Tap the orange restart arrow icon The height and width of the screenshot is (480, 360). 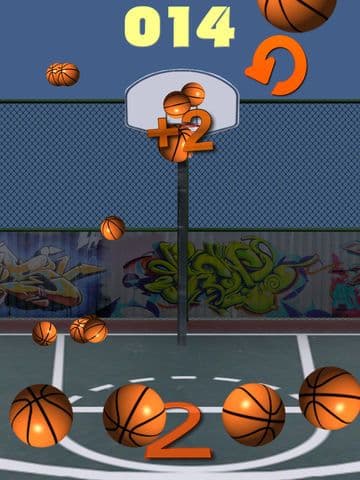(276, 65)
